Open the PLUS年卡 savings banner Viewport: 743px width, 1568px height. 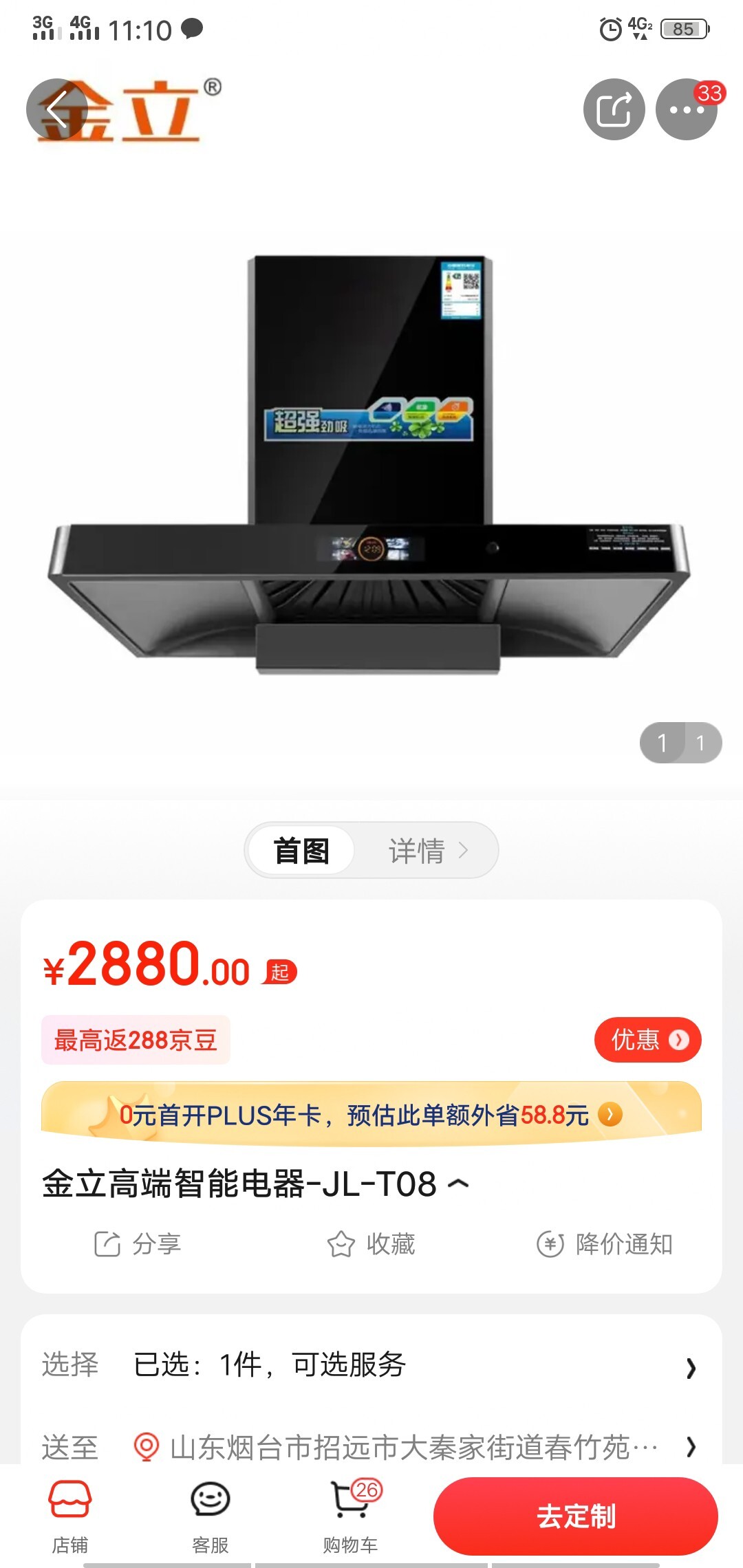point(371,1115)
